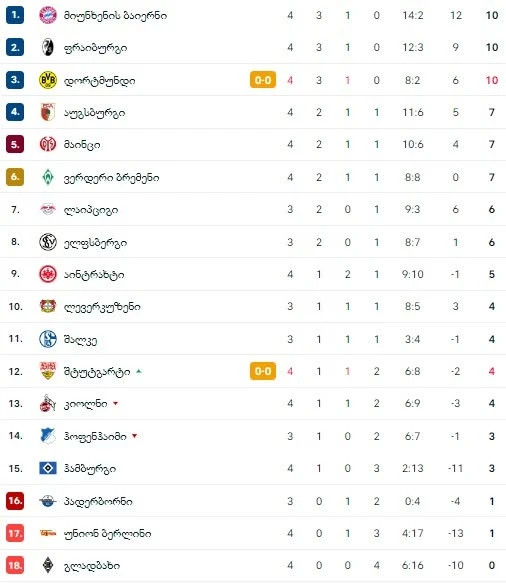Open the ფრაიბურგი team row
506x586 pixels.
pyautogui.click(x=253, y=47)
